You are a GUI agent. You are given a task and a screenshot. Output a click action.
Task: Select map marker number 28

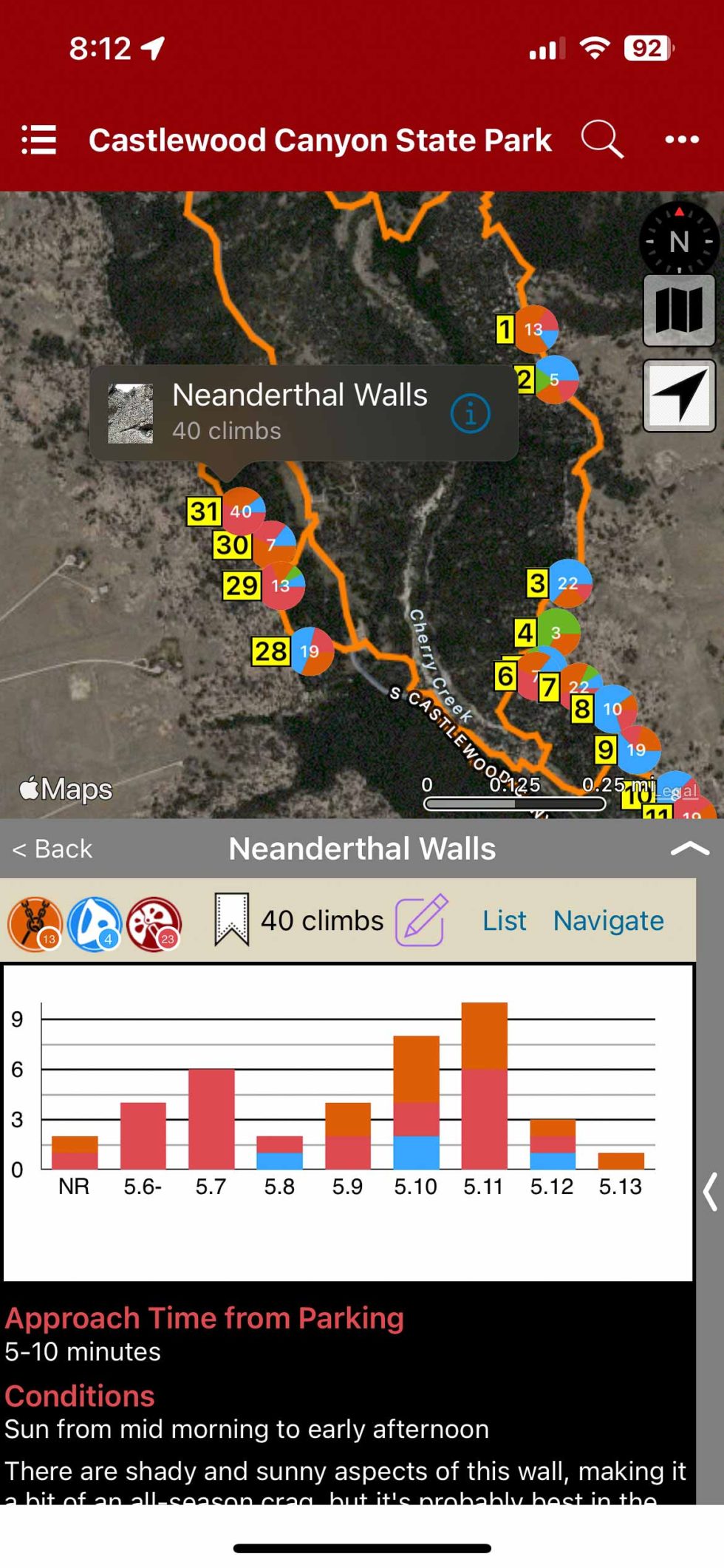point(270,651)
